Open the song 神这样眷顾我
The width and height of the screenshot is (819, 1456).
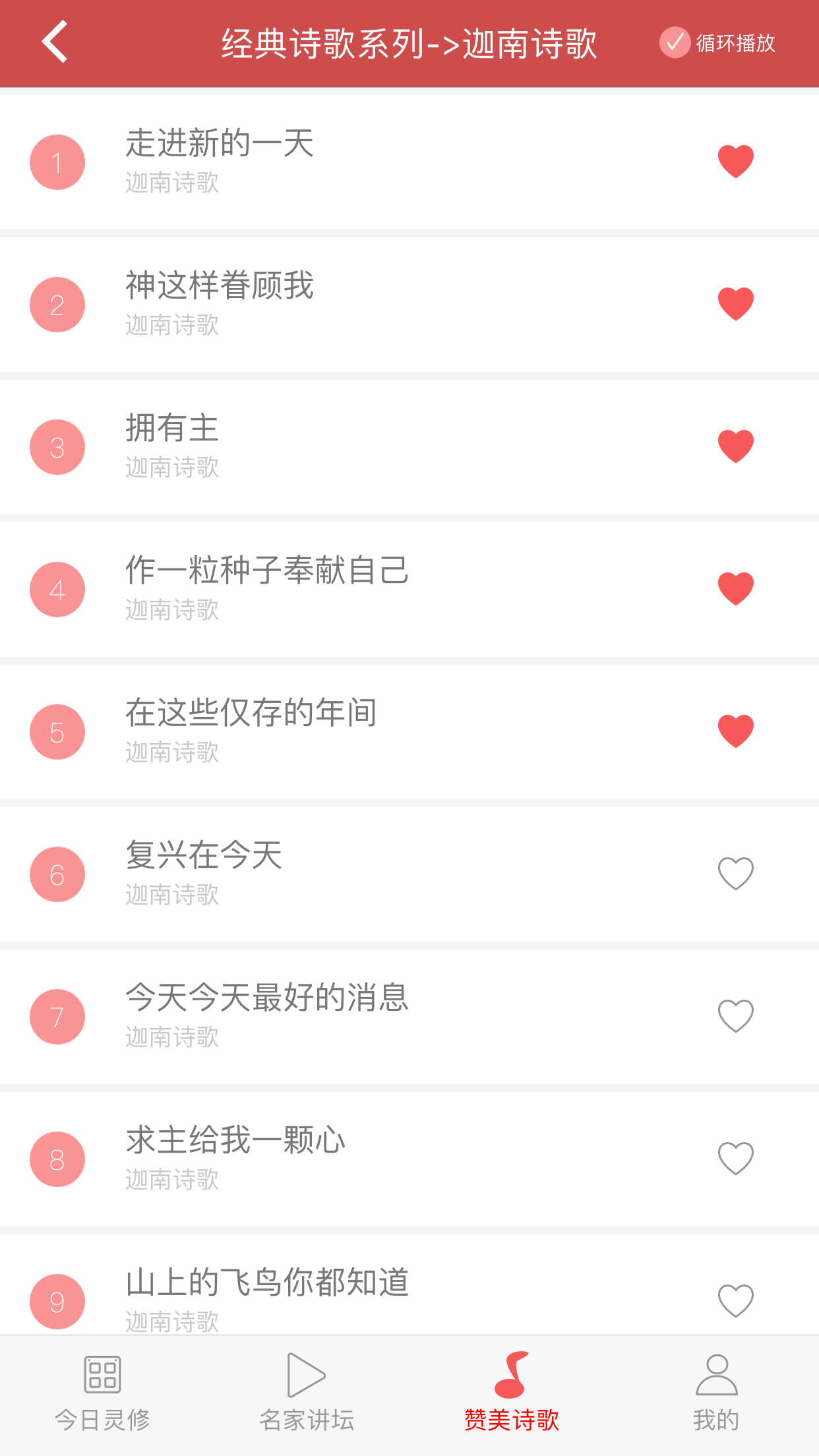click(x=220, y=287)
